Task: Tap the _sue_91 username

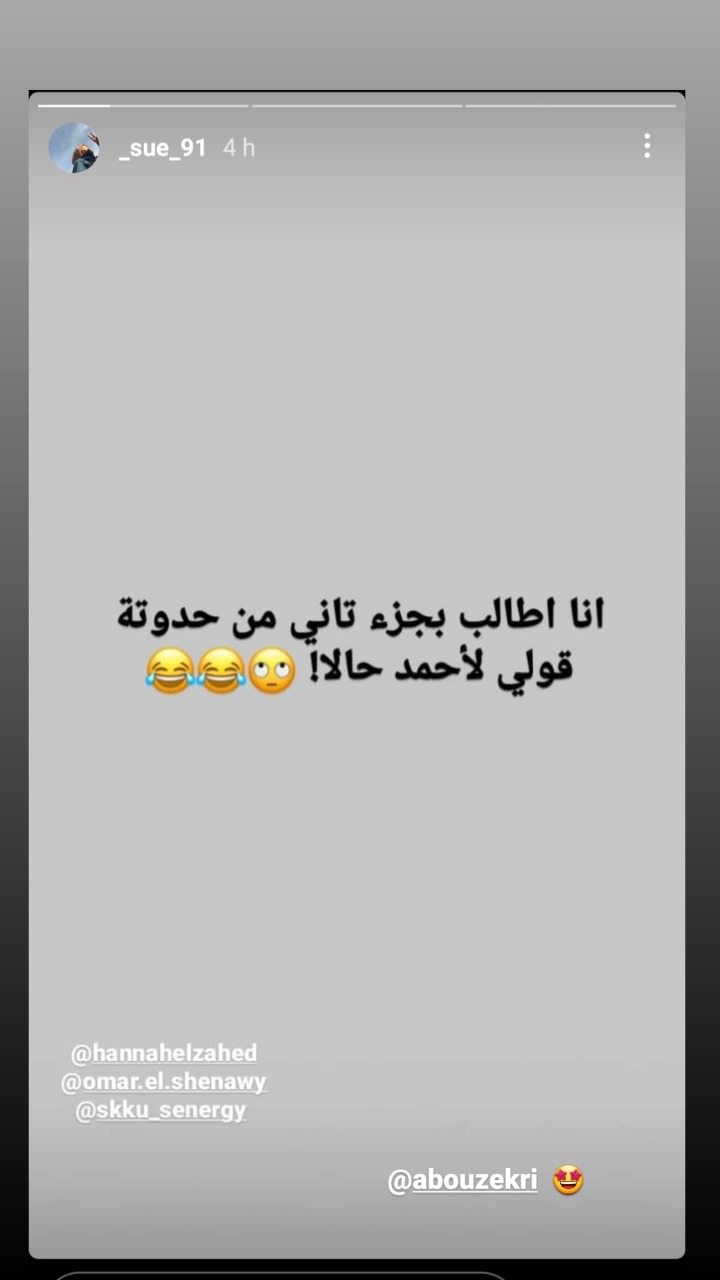Action: [162, 148]
